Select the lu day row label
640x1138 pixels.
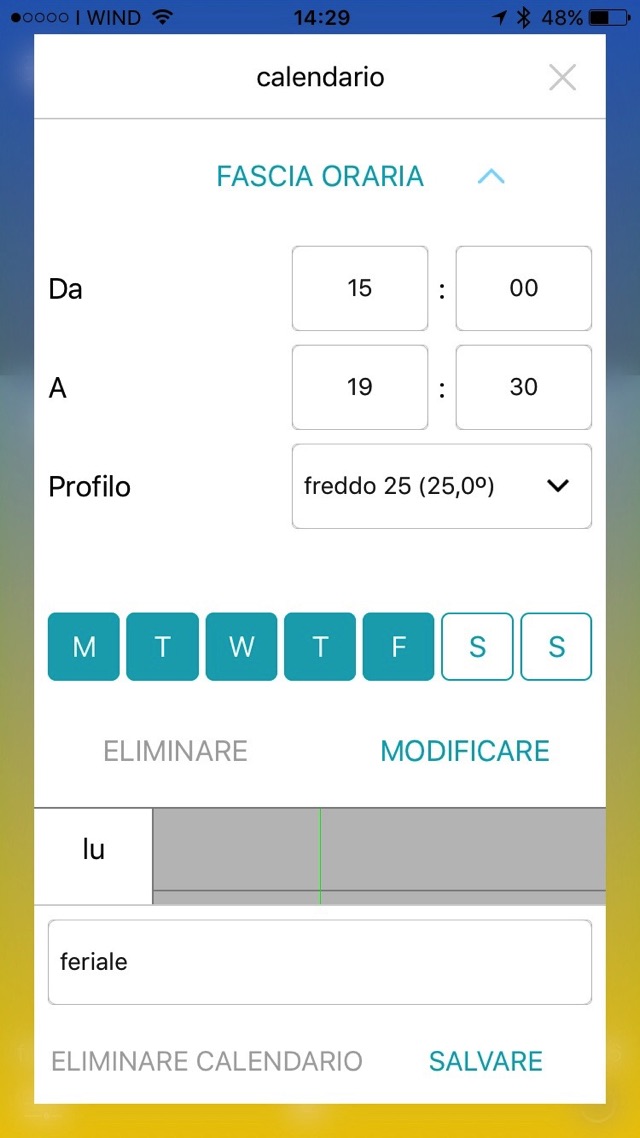click(93, 851)
